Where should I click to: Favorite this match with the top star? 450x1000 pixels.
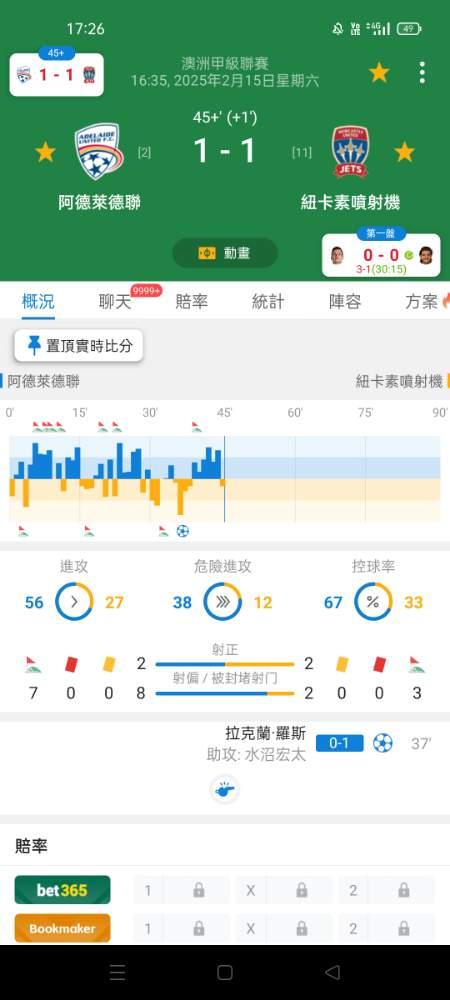click(379, 73)
